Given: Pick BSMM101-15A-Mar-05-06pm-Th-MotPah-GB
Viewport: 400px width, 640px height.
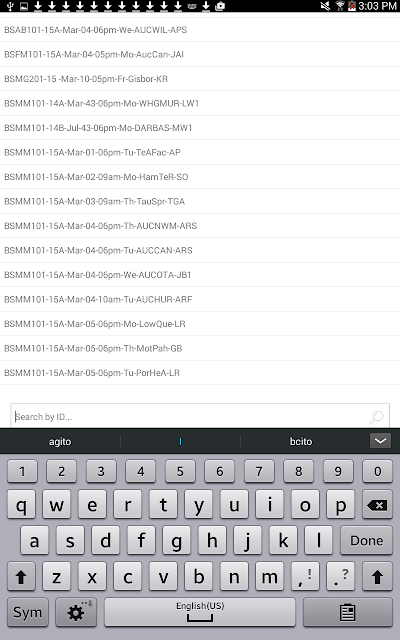Looking at the screenshot, I should click(x=200, y=348).
